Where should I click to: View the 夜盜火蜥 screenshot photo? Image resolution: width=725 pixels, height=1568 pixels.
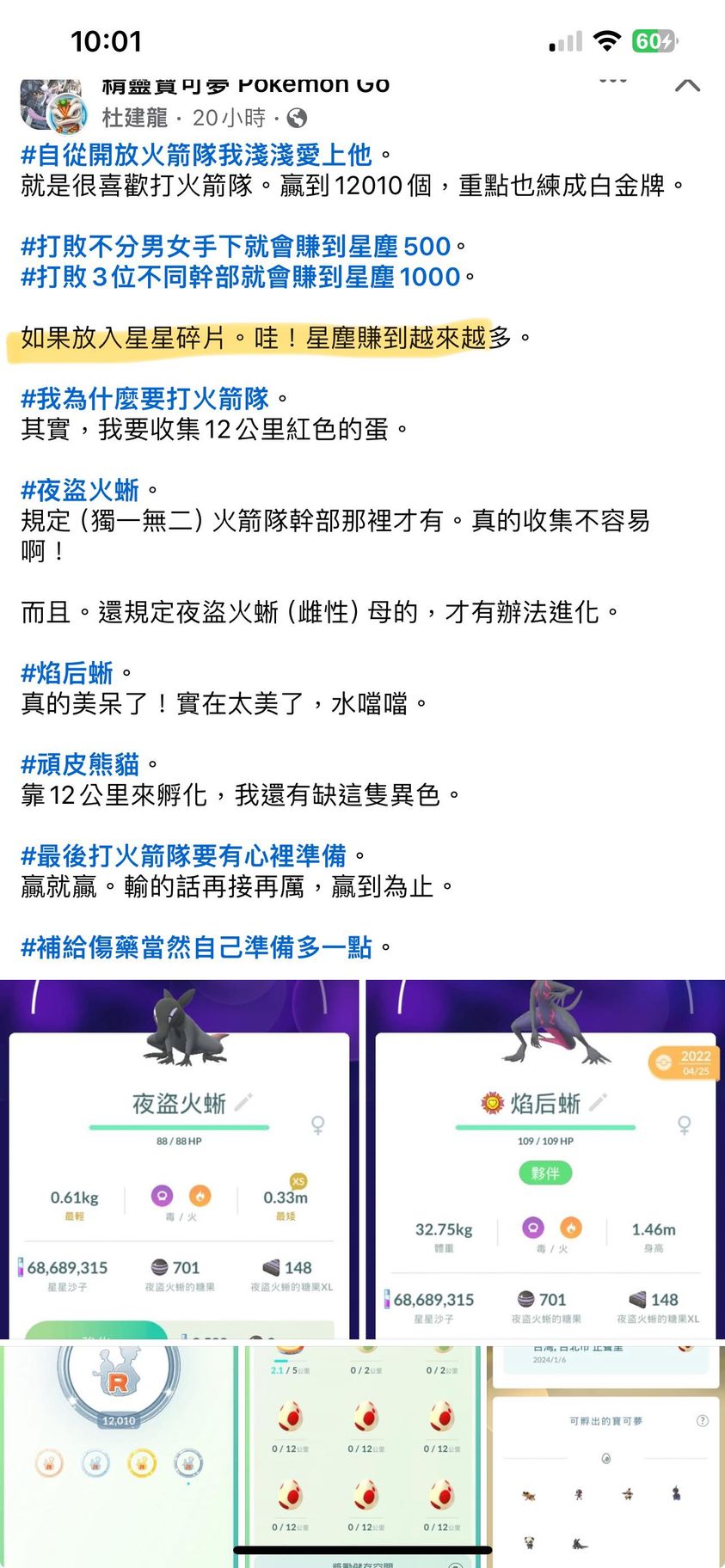179,1159
